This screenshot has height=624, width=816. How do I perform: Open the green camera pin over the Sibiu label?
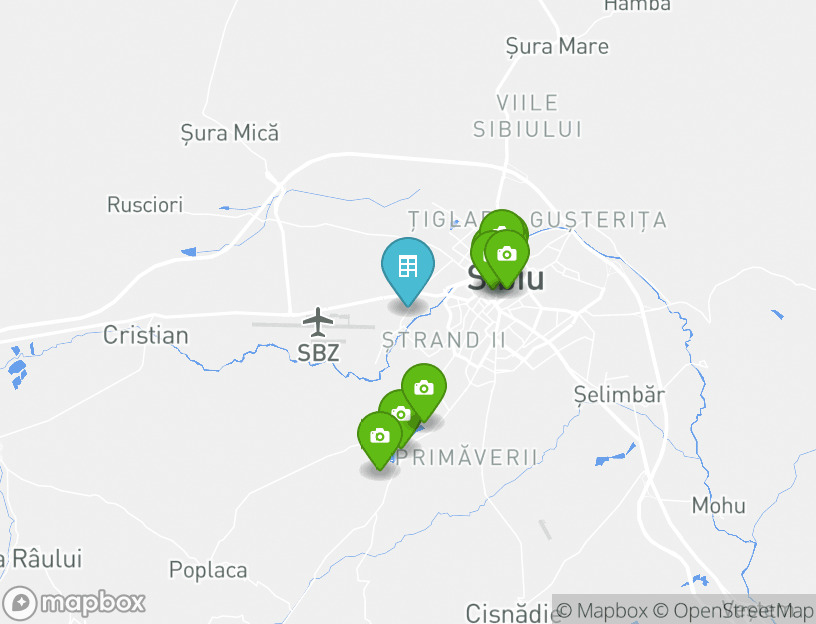click(507, 256)
